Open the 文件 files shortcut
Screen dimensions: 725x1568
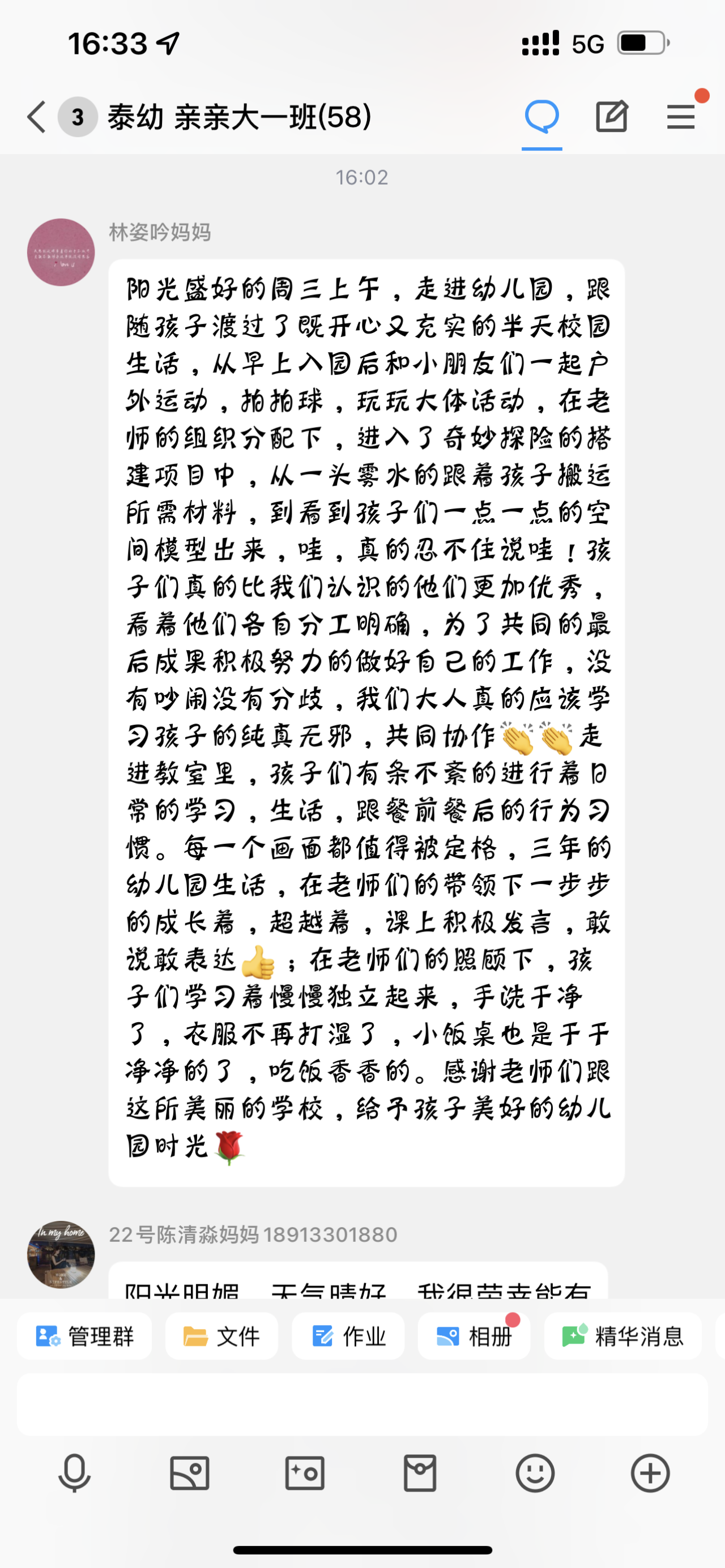click(x=221, y=1336)
